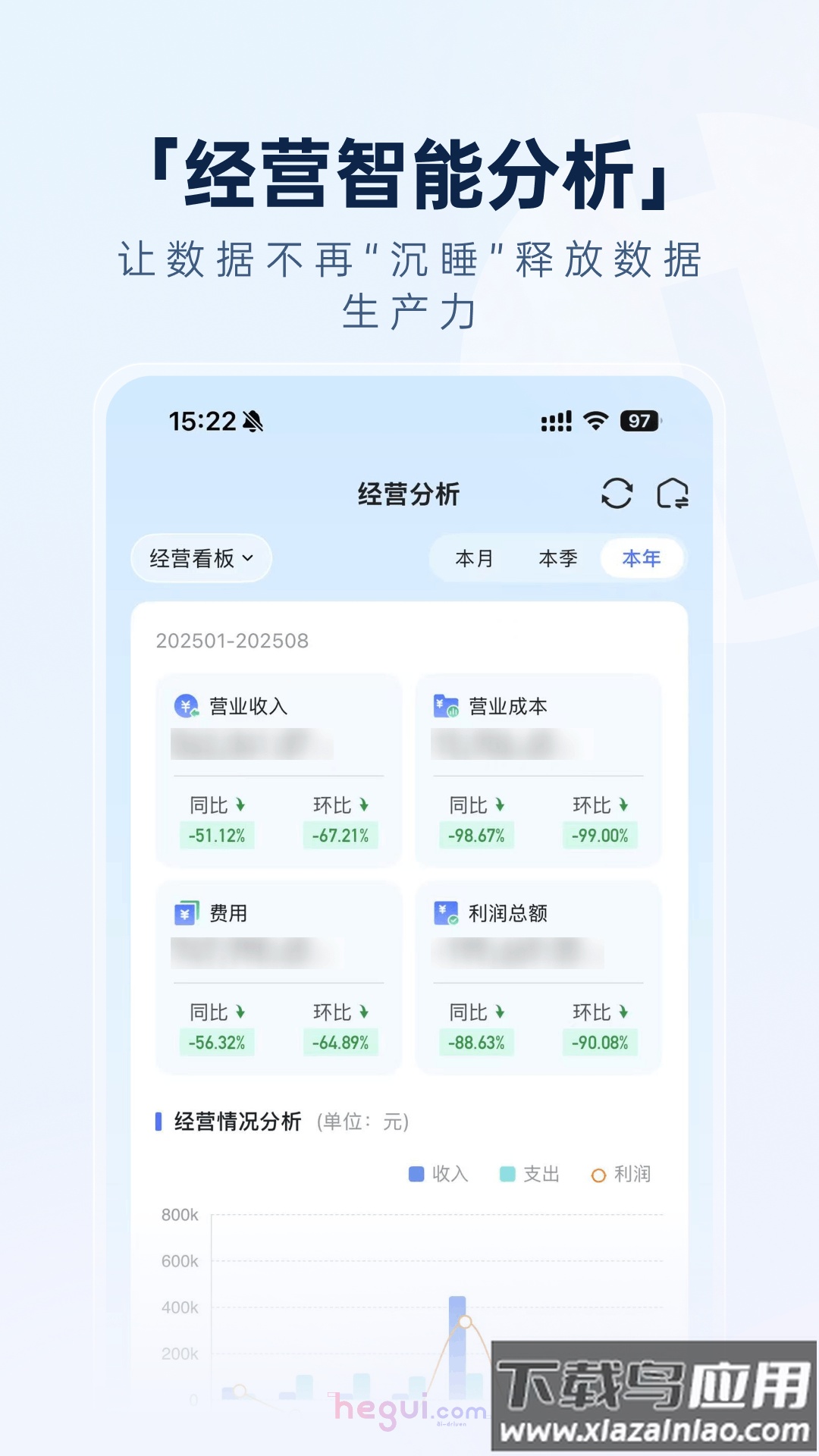Open the 经营看板 dropdown

click(199, 557)
